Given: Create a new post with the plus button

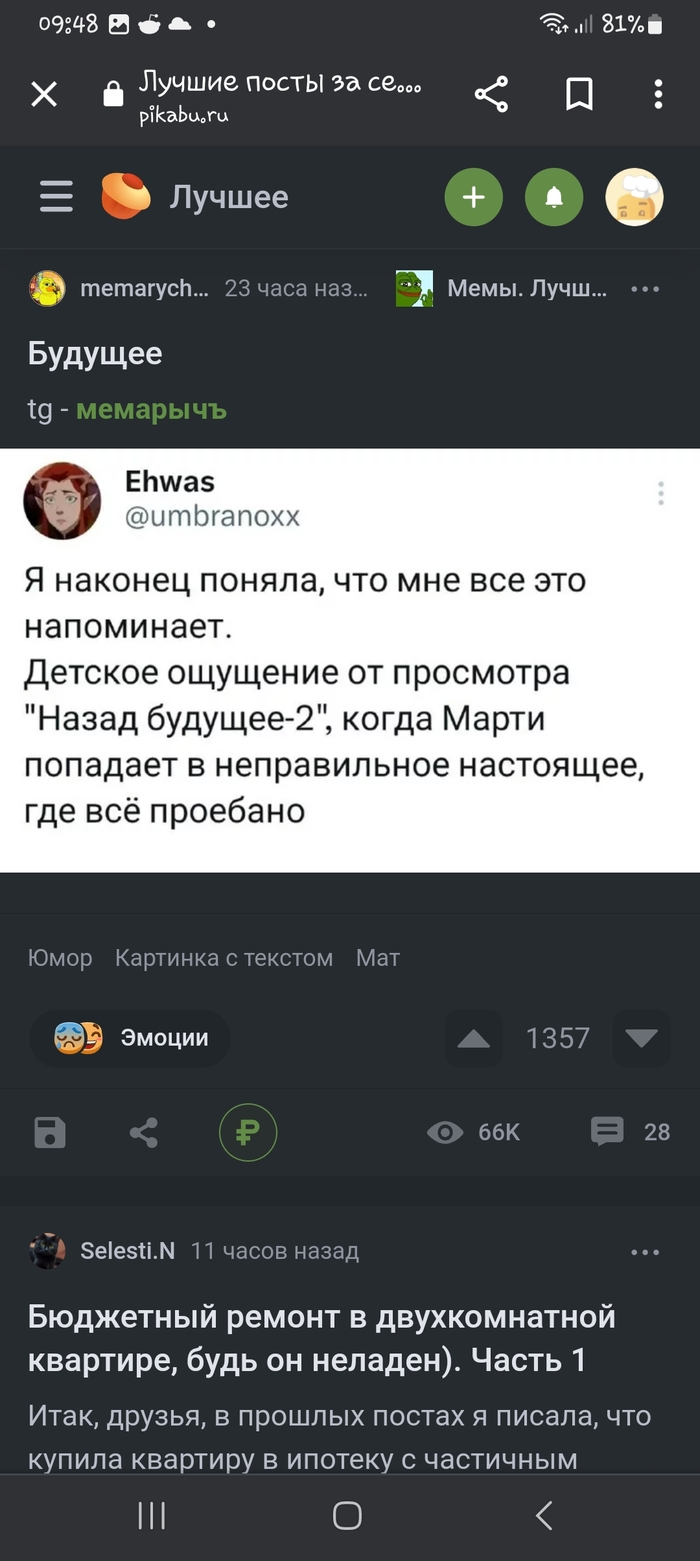Looking at the screenshot, I should pyautogui.click(x=473, y=198).
